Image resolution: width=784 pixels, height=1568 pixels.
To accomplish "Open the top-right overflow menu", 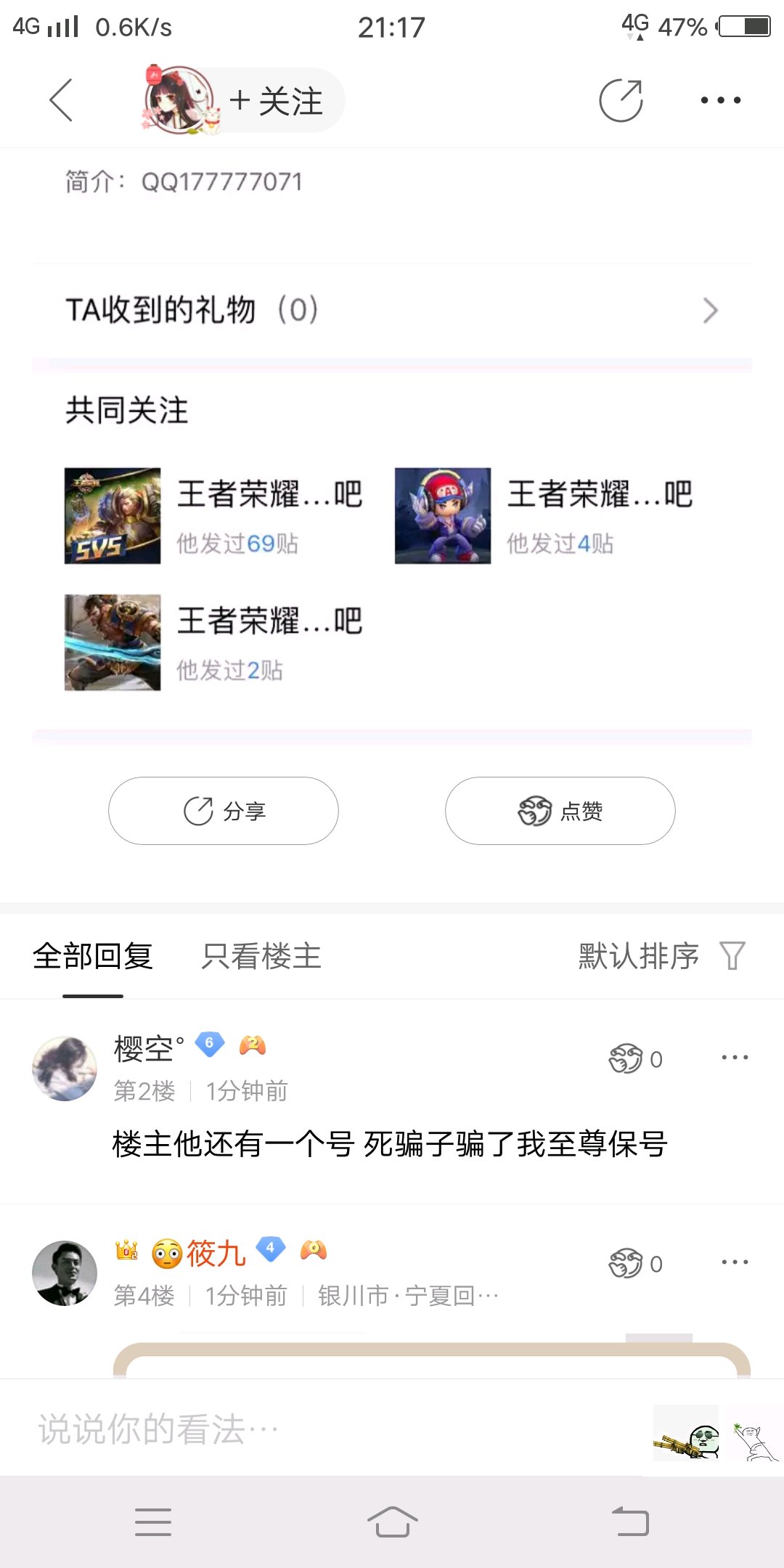I will pos(720,100).
